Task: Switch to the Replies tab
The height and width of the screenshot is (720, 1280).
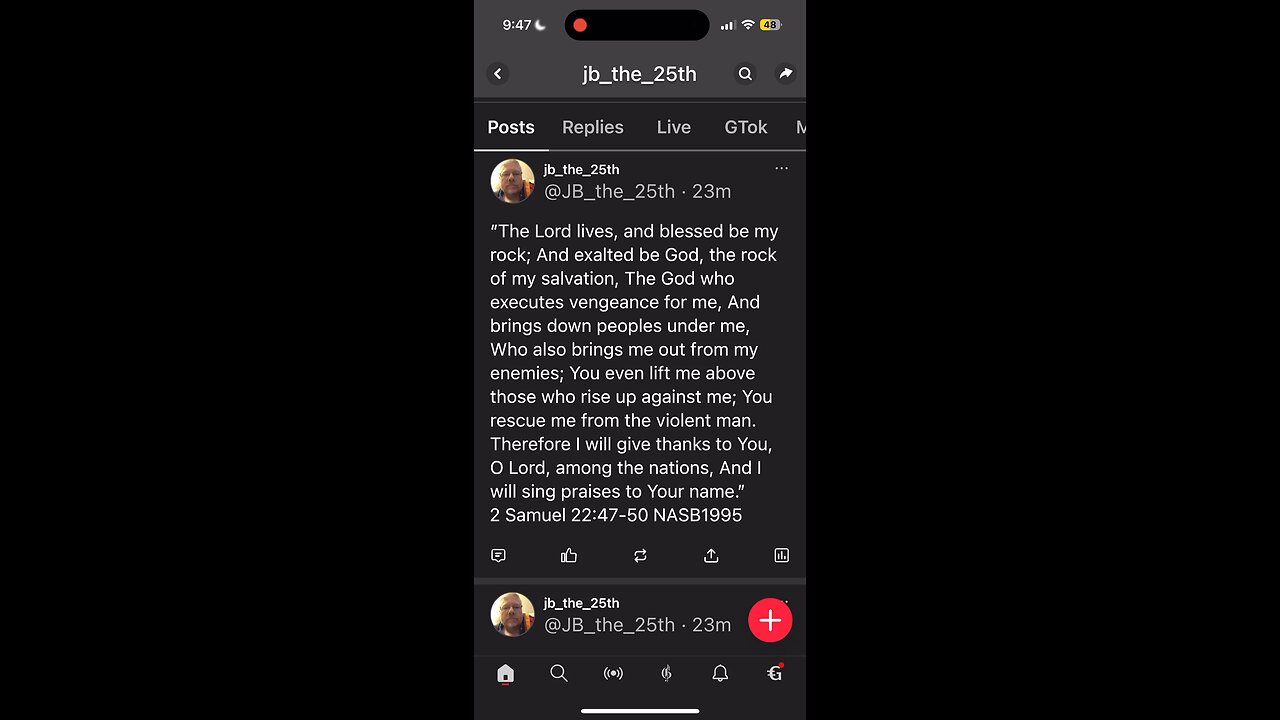Action: point(592,127)
